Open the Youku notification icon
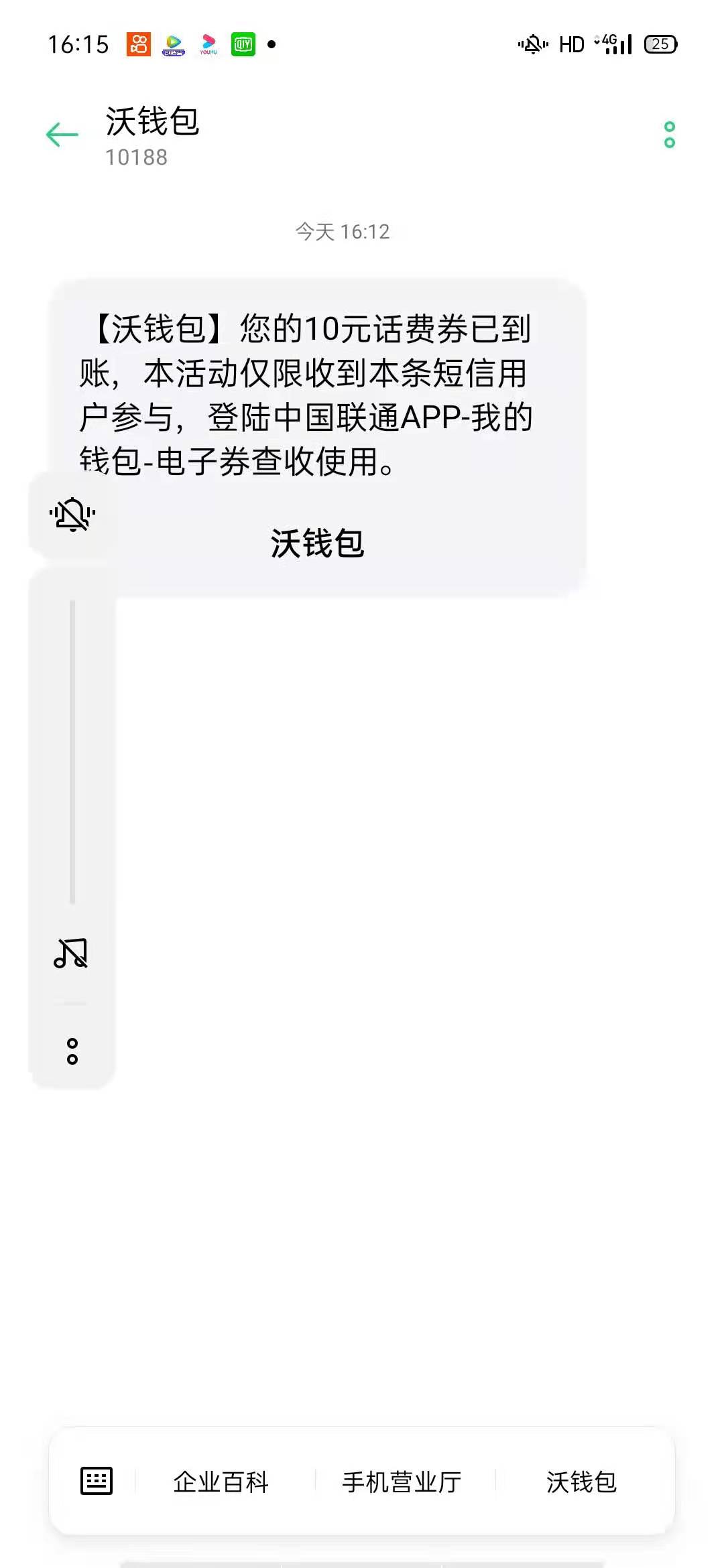 tap(208, 43)
